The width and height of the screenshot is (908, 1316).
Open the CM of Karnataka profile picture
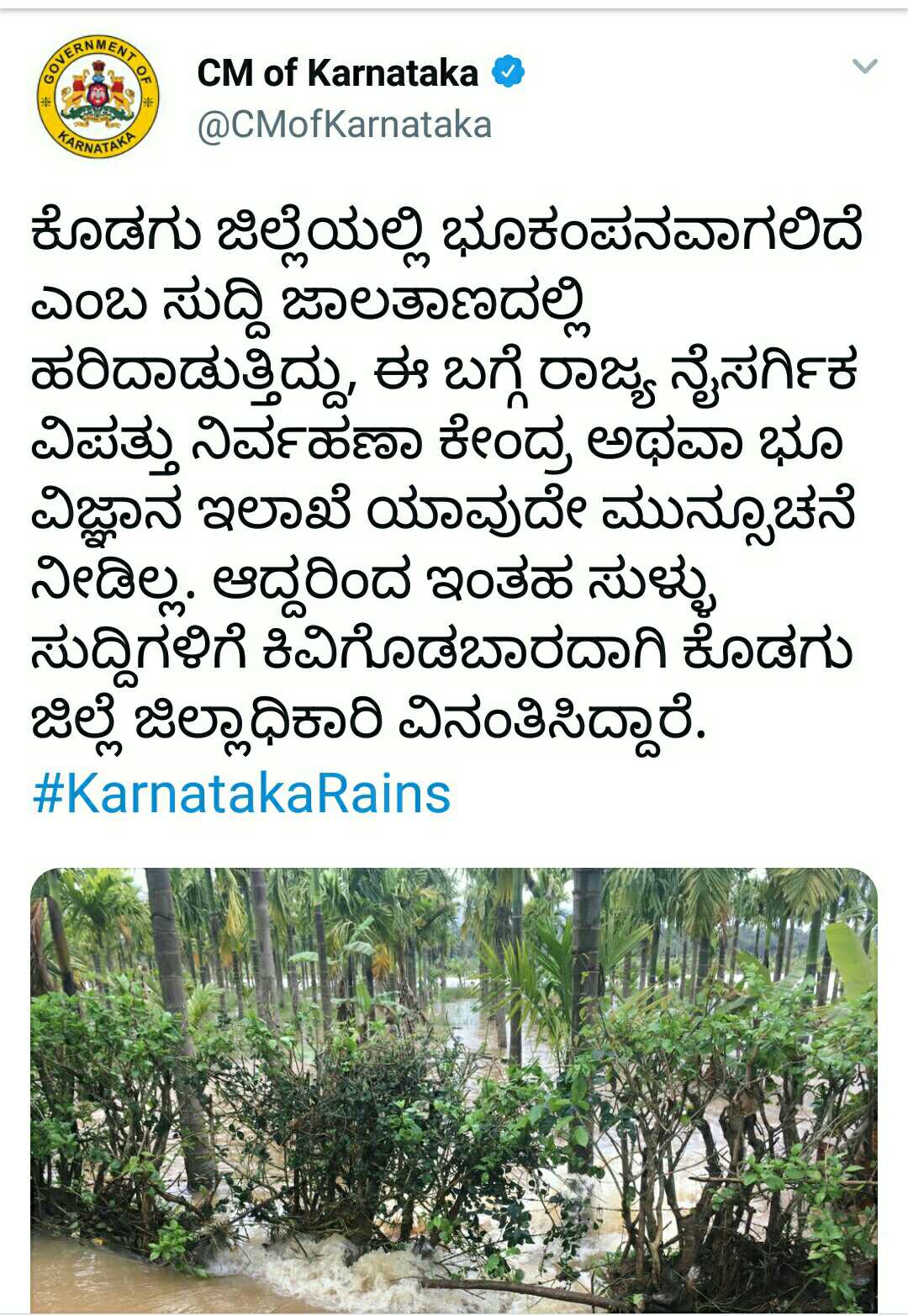(98, 98)
